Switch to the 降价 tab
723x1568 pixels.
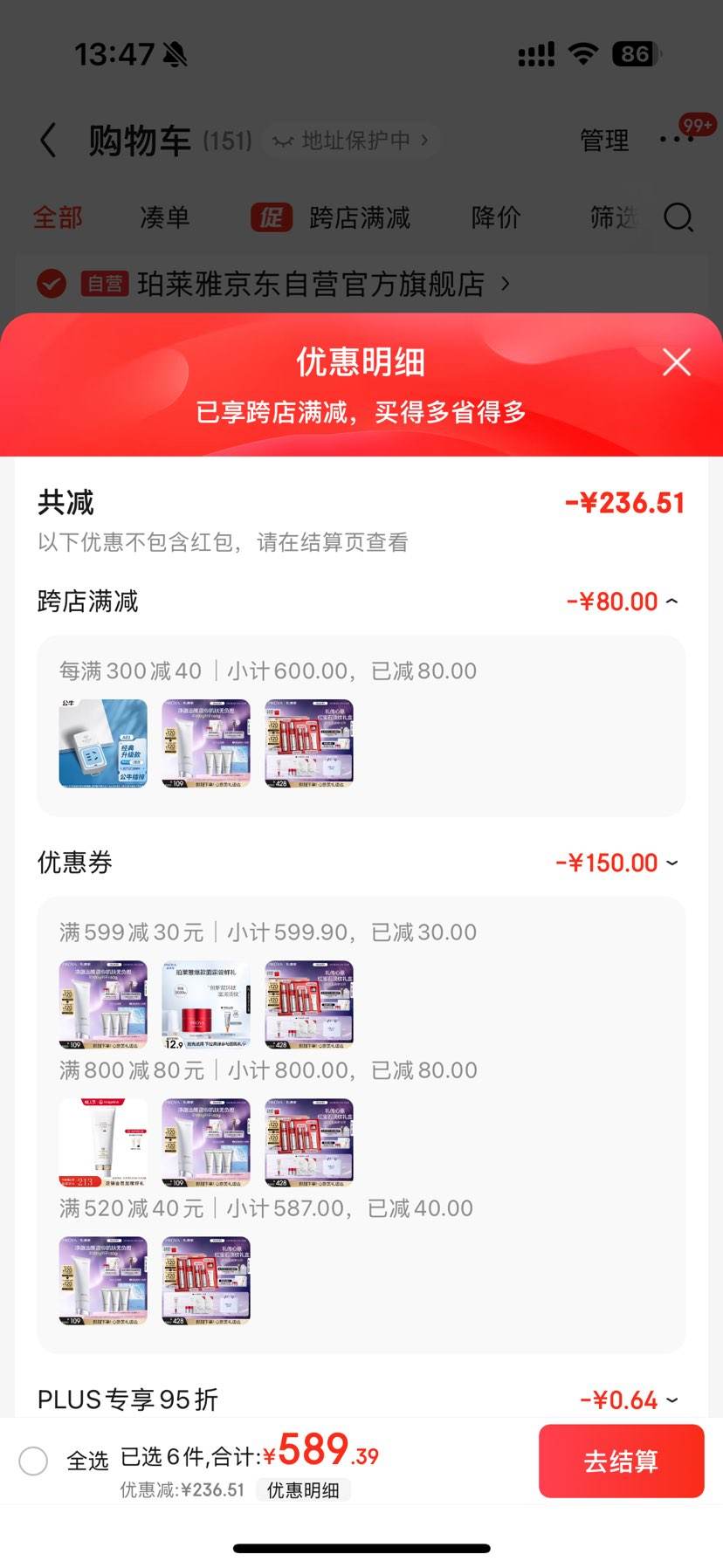[496, 218]
